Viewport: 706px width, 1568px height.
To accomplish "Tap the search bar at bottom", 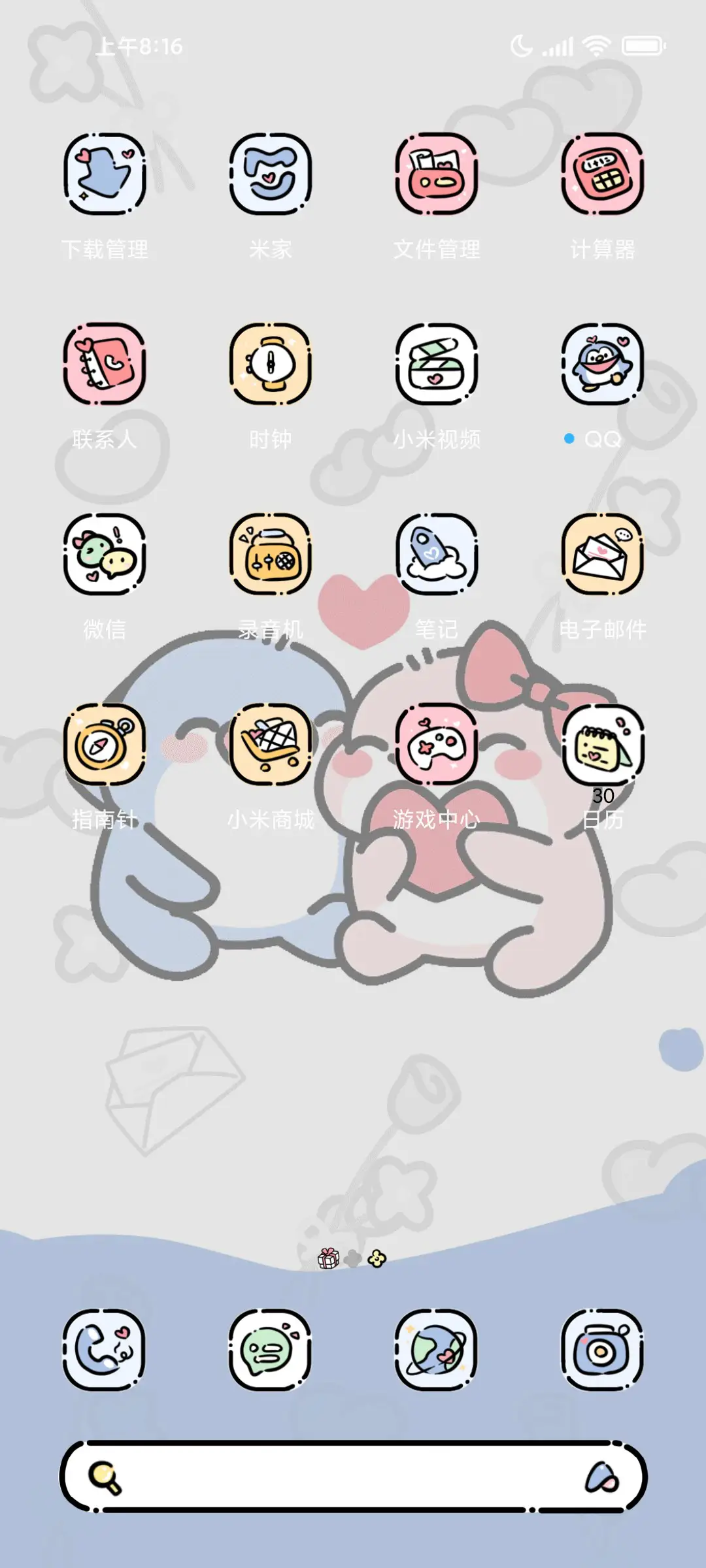I will pyautogui.click(x=353, y=1477).
